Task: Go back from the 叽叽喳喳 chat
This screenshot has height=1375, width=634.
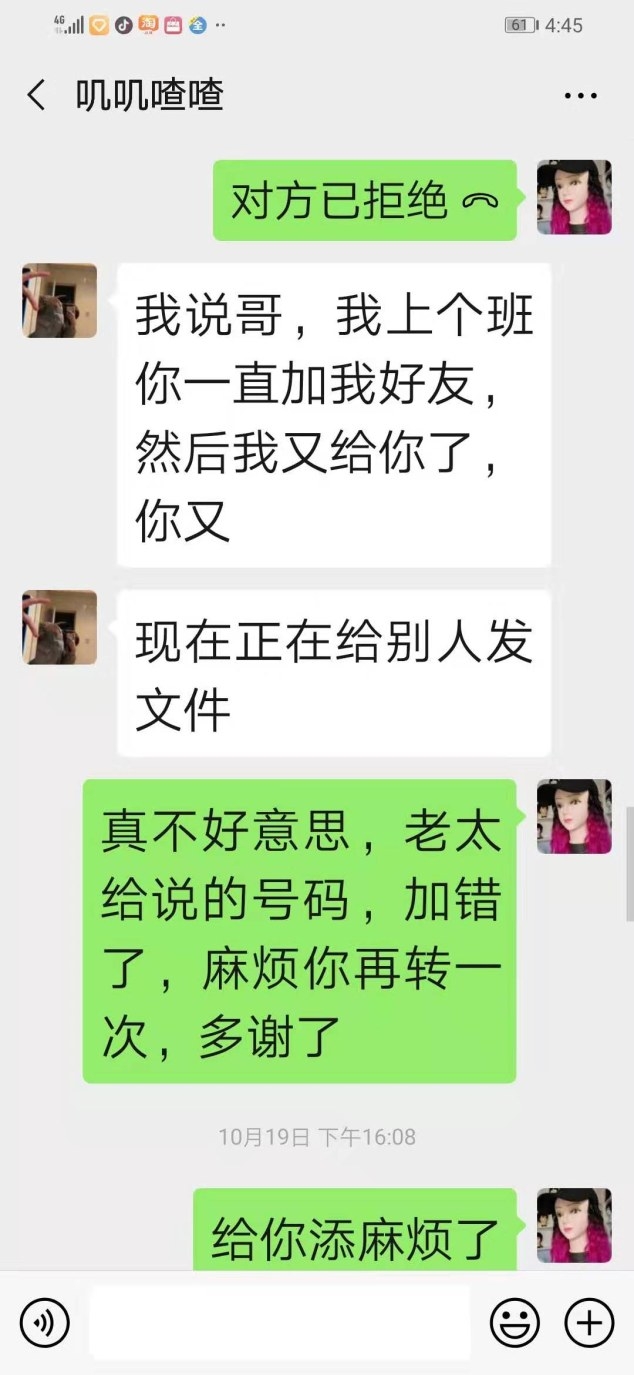Action: [x=37, y=96]
